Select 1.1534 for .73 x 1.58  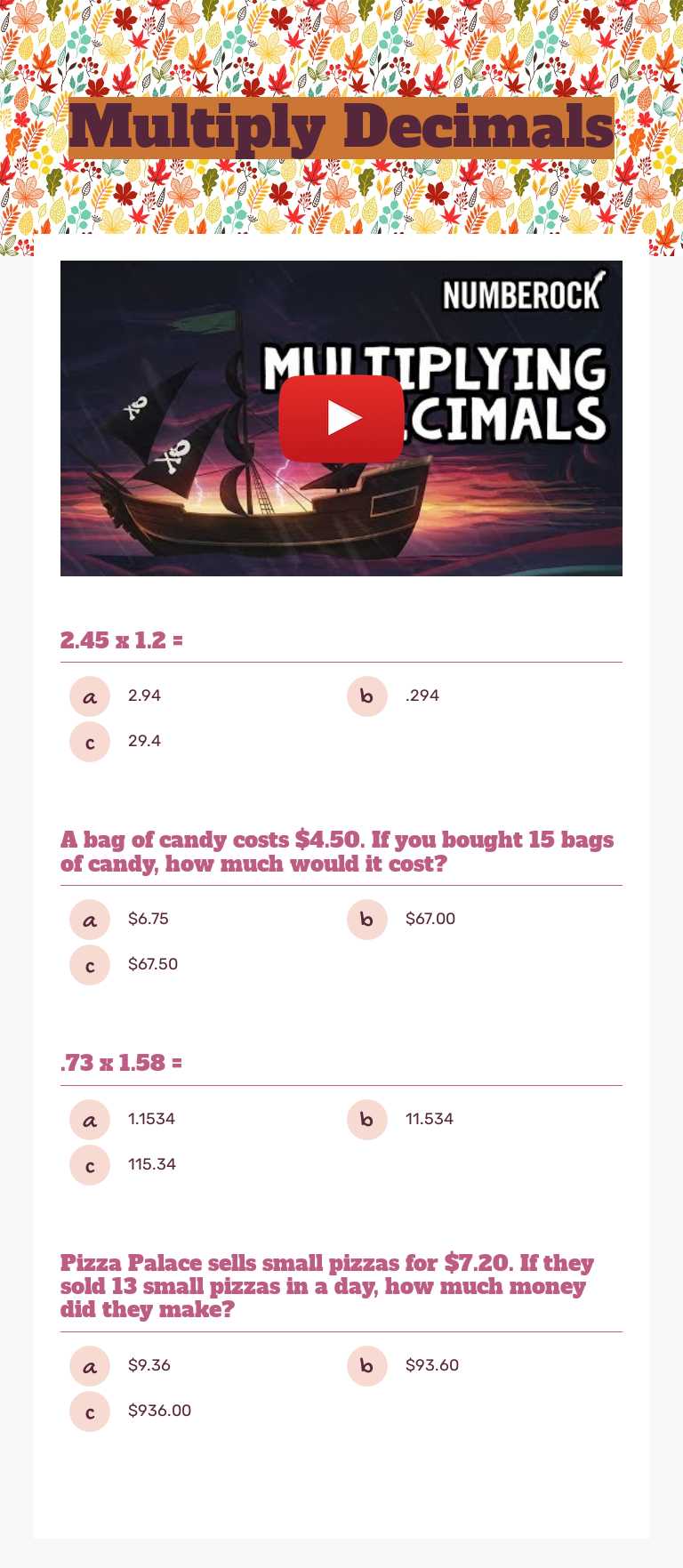point(90,1120)
